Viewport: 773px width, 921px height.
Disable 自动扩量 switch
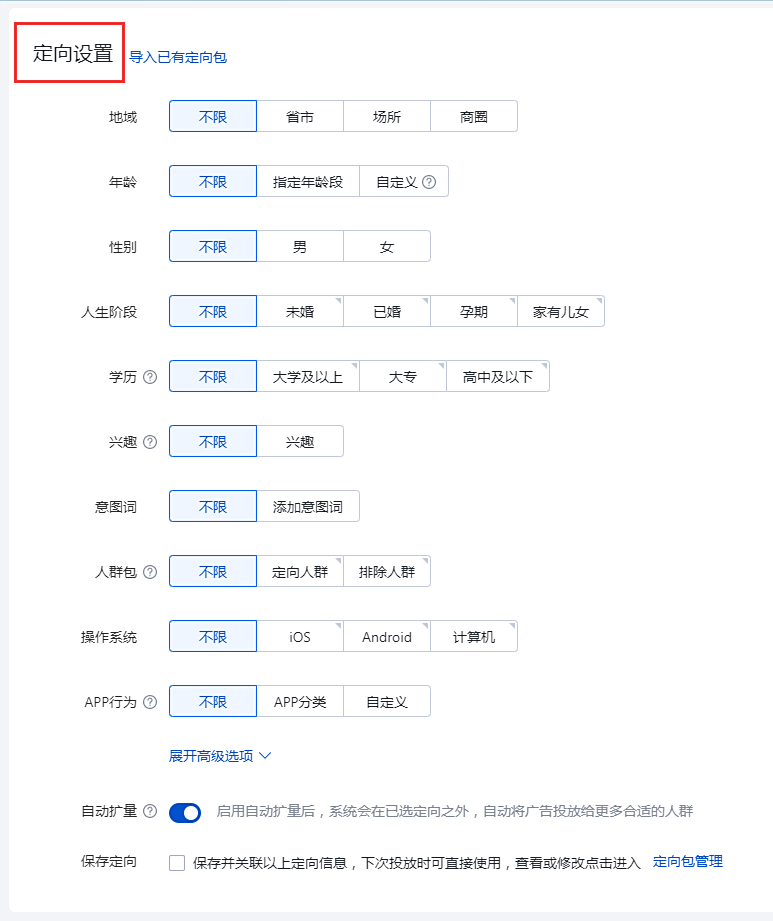[186, 812]
